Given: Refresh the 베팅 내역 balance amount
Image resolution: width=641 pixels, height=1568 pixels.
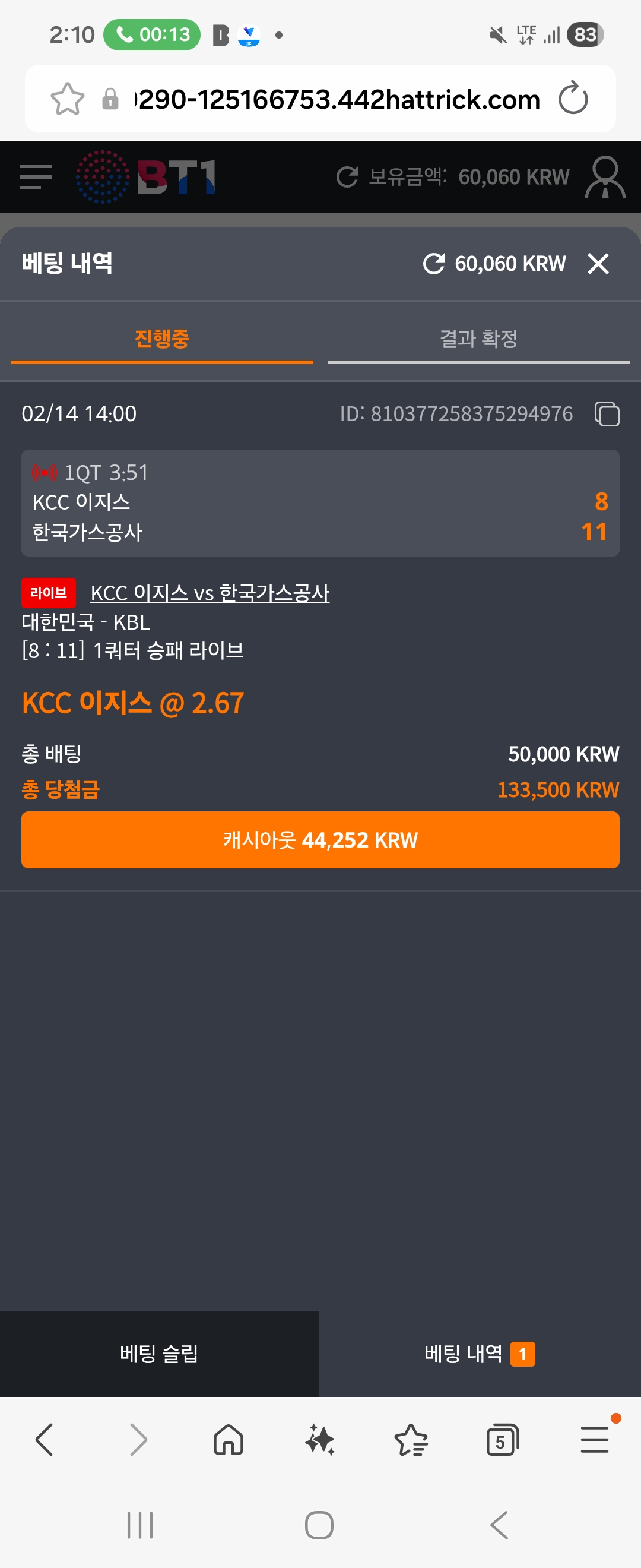Looking at the screenshot, I should (x=434, y=264).
